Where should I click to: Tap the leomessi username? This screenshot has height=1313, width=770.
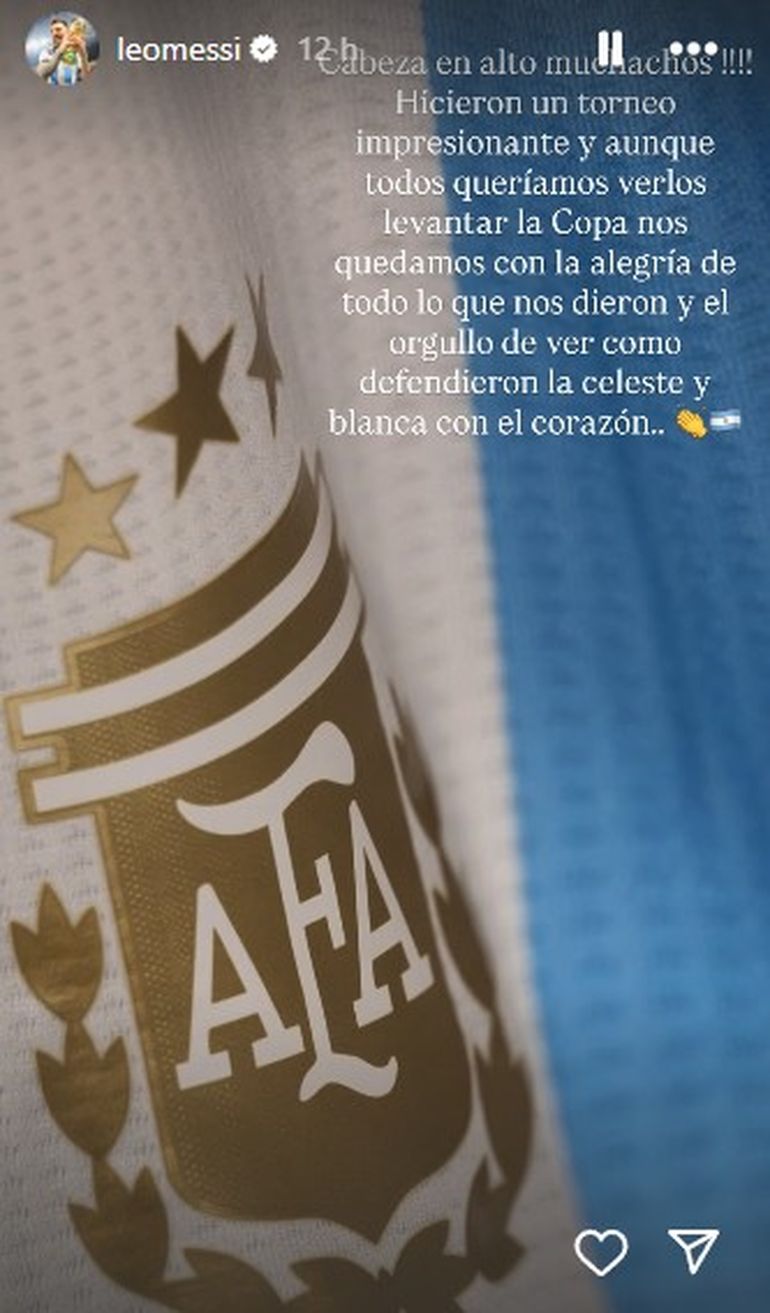point(179,49)
